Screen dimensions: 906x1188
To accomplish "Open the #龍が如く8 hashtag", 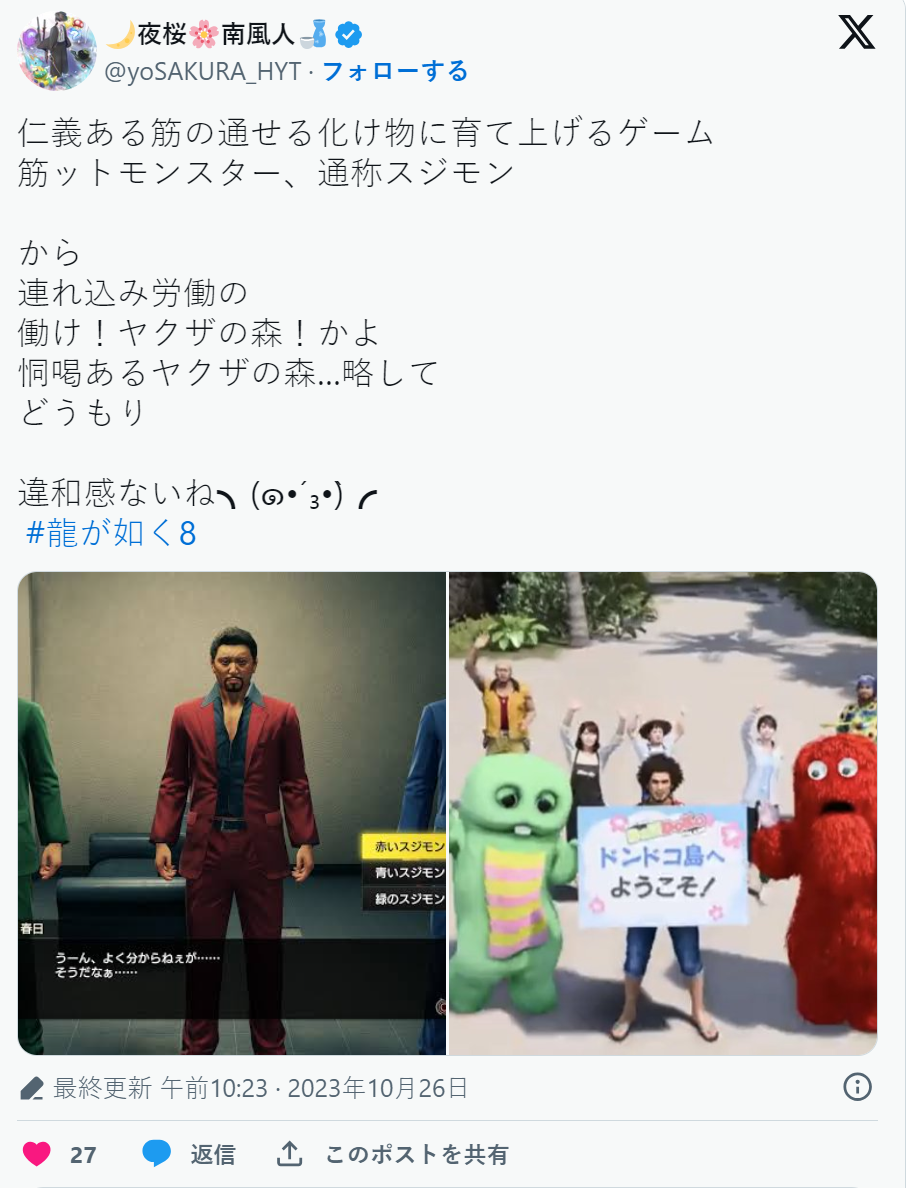I will coord(110,534).
